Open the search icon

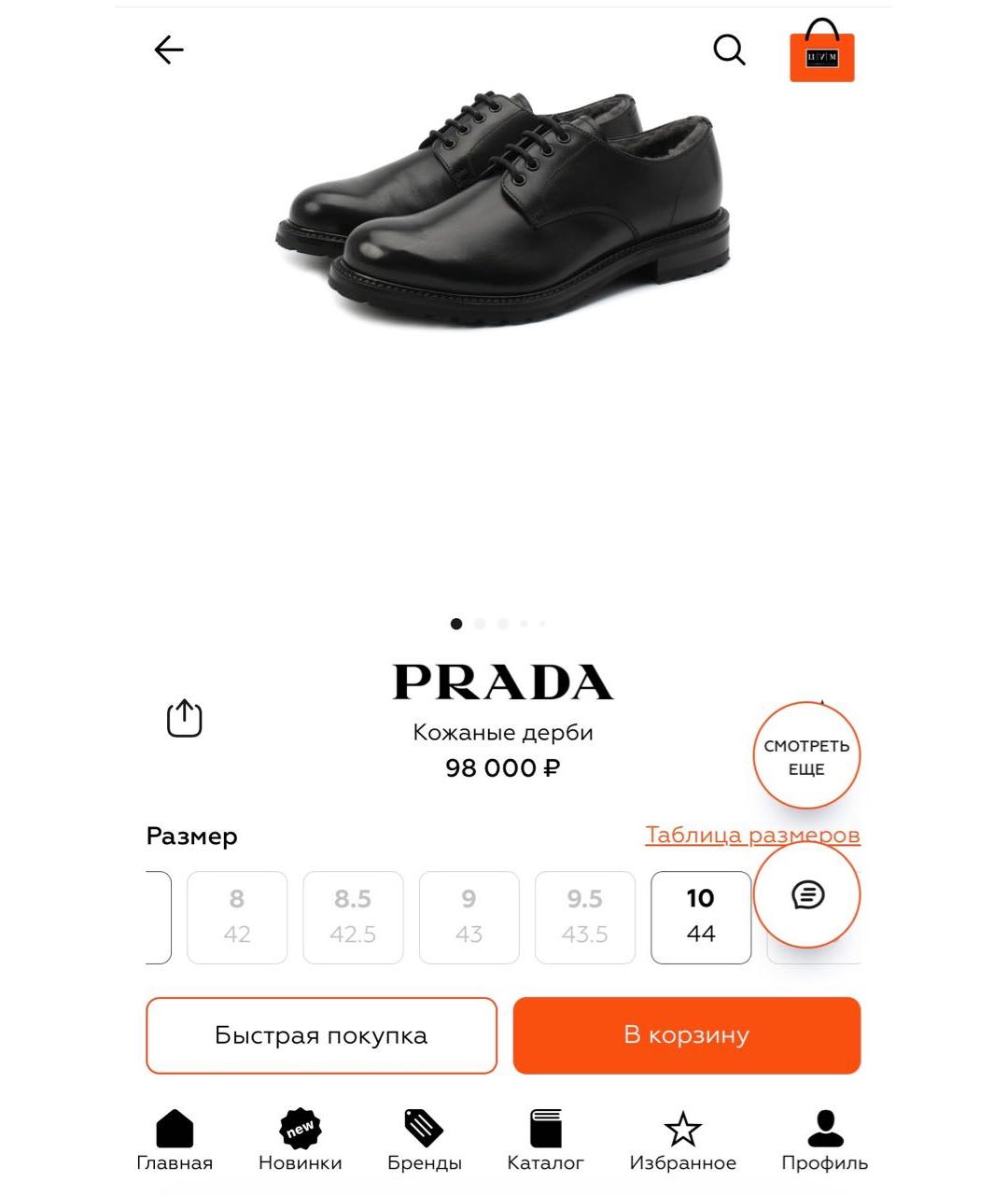[730, 51]
